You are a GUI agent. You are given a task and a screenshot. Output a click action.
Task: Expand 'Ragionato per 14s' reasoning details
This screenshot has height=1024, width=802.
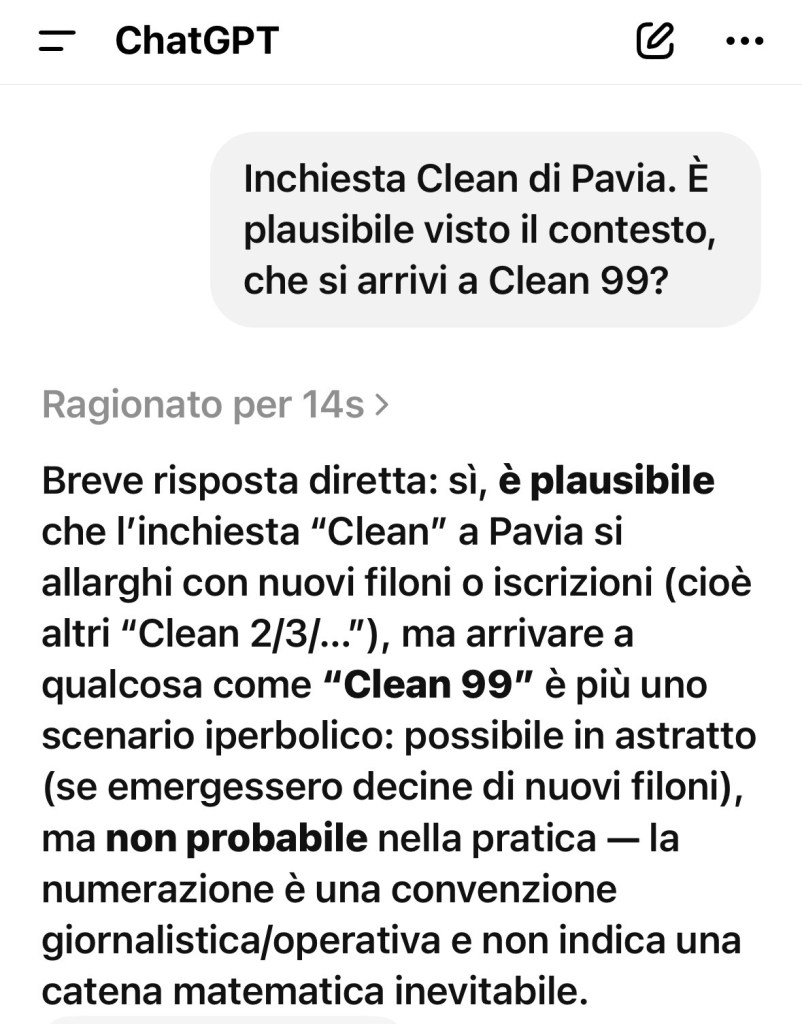(x=215, y=405)
